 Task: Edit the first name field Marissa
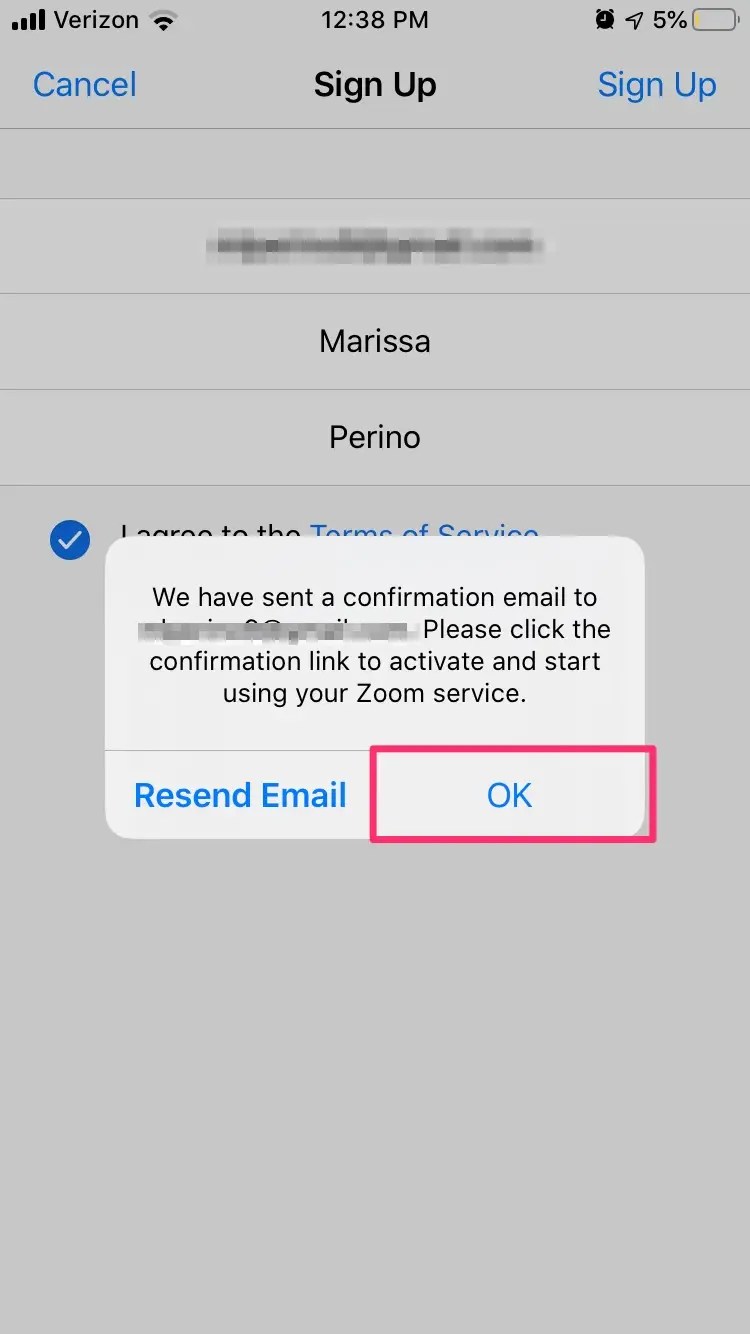375,342
